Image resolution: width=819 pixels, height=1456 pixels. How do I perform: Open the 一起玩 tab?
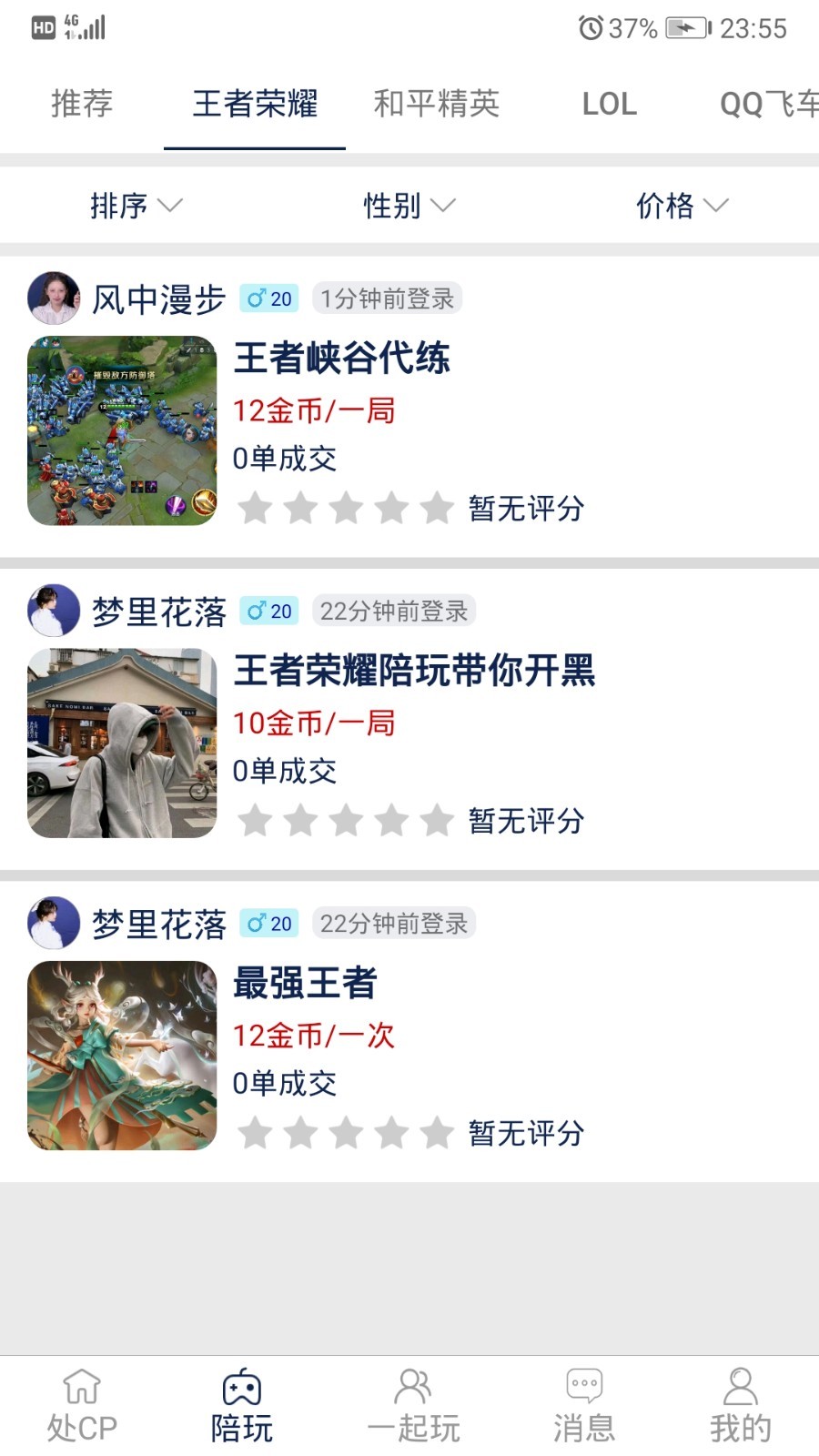click(x=413, y=1406)
